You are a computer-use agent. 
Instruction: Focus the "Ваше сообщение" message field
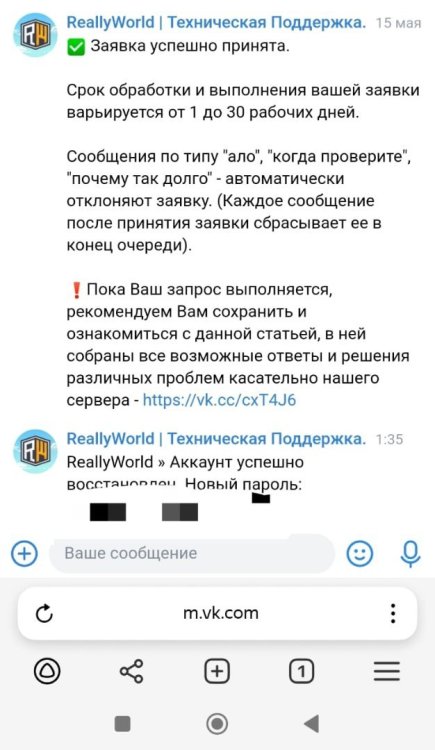coord(192,553)
